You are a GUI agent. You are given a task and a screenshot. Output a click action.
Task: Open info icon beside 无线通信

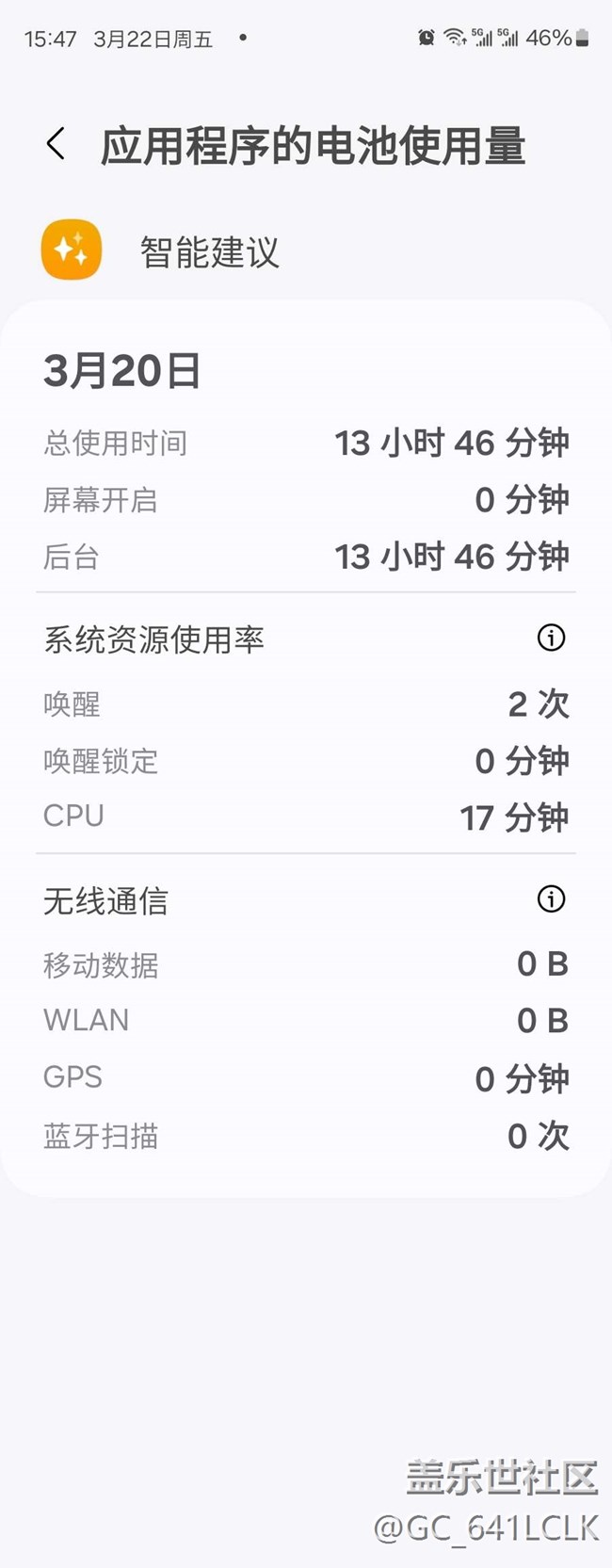coord(551,899)
